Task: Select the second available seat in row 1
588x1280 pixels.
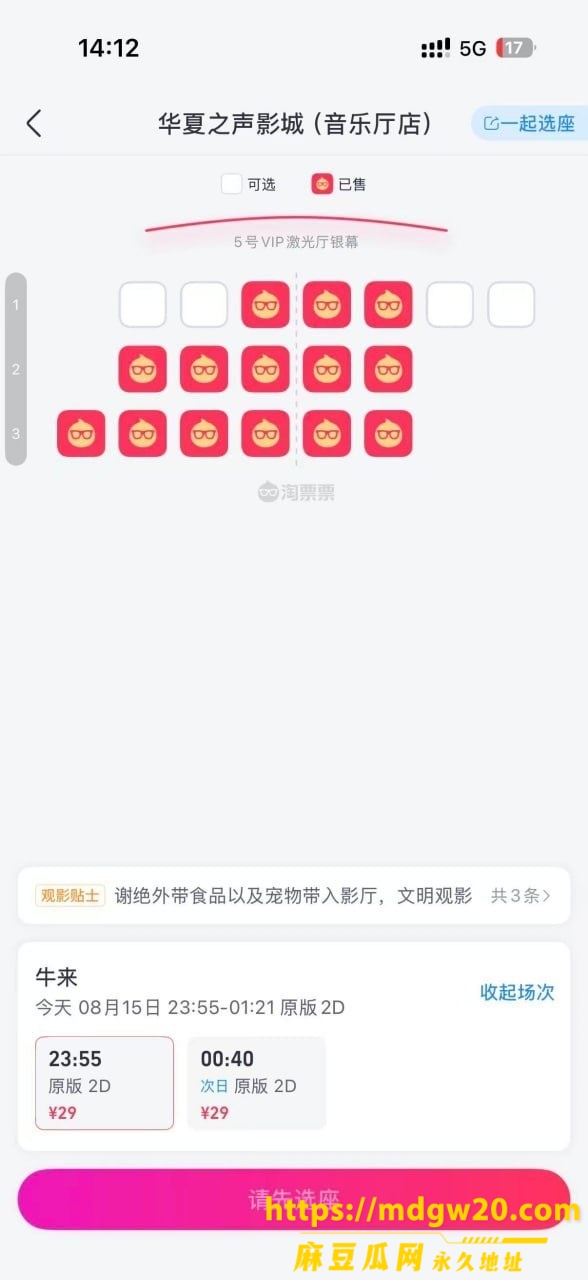Action: coord(204,305)
